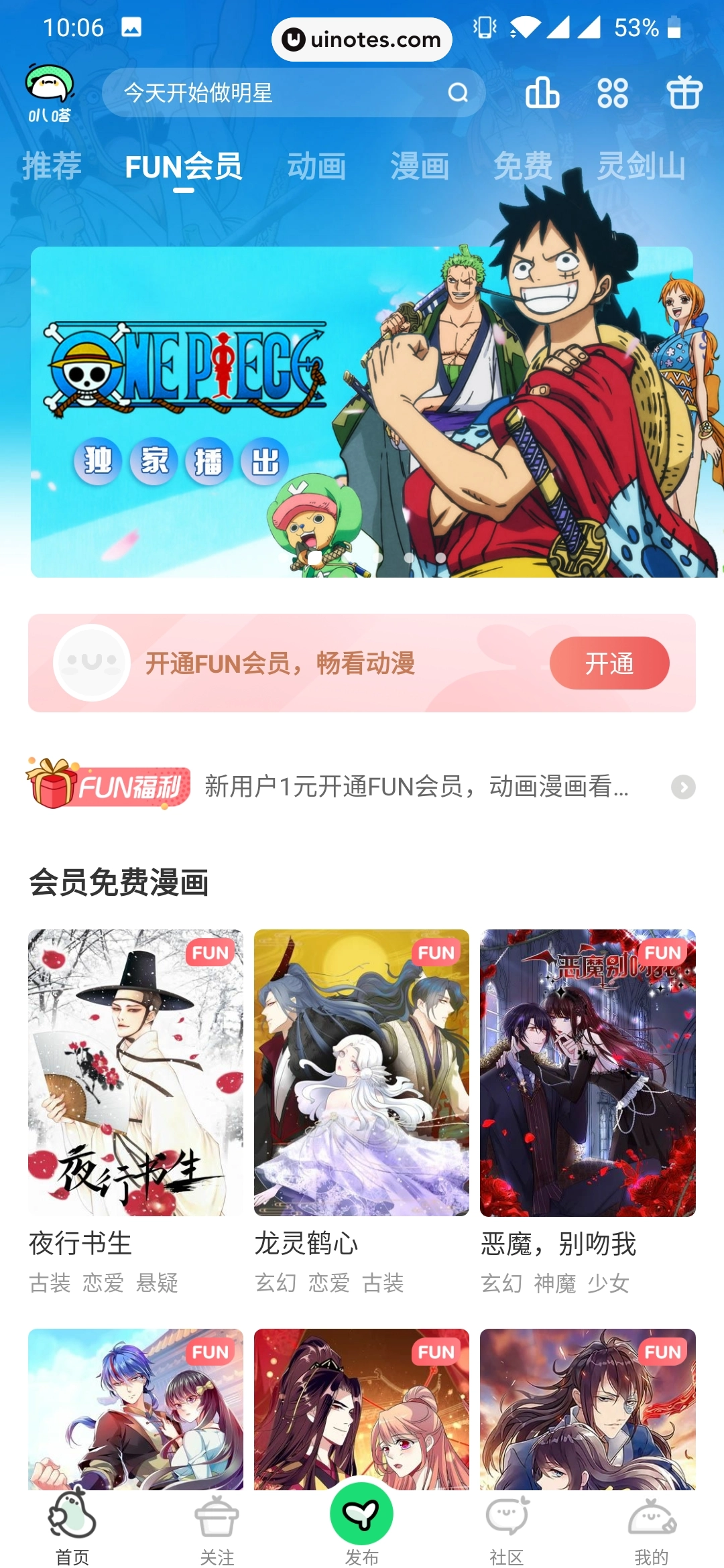Open the One Piece banner
Screen dimensions: 724x1568
tap(362, 411)
